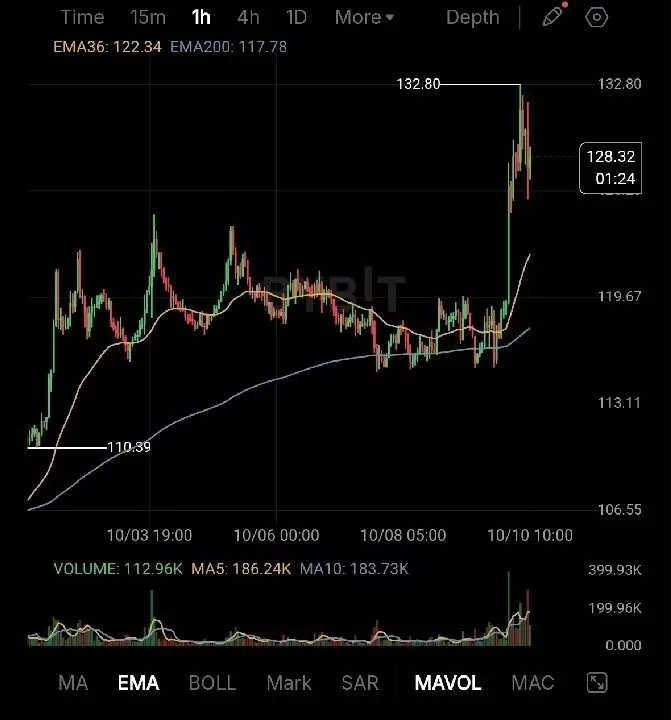
Task: Switch to 4h candles
Action: [248, 17]
